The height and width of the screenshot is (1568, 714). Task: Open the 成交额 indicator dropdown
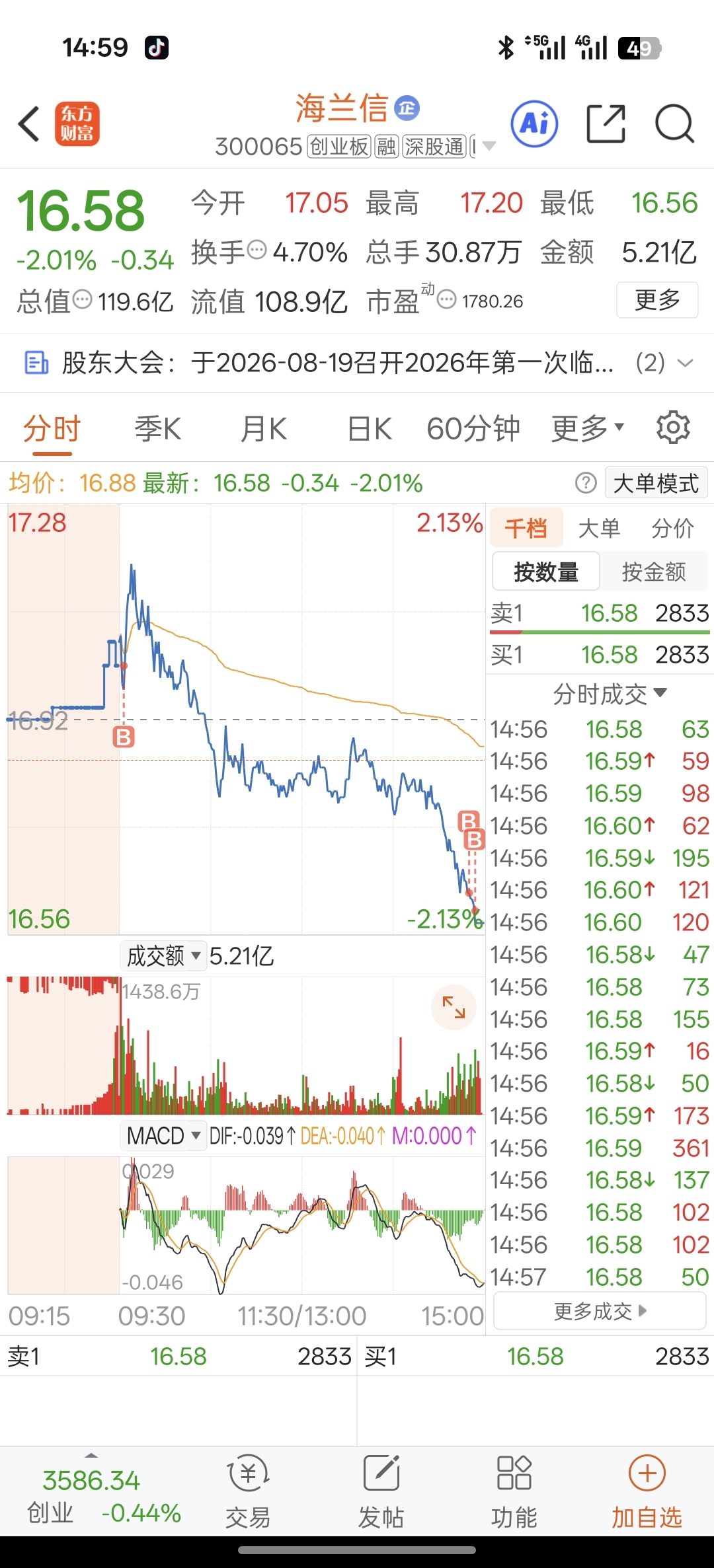163,955
